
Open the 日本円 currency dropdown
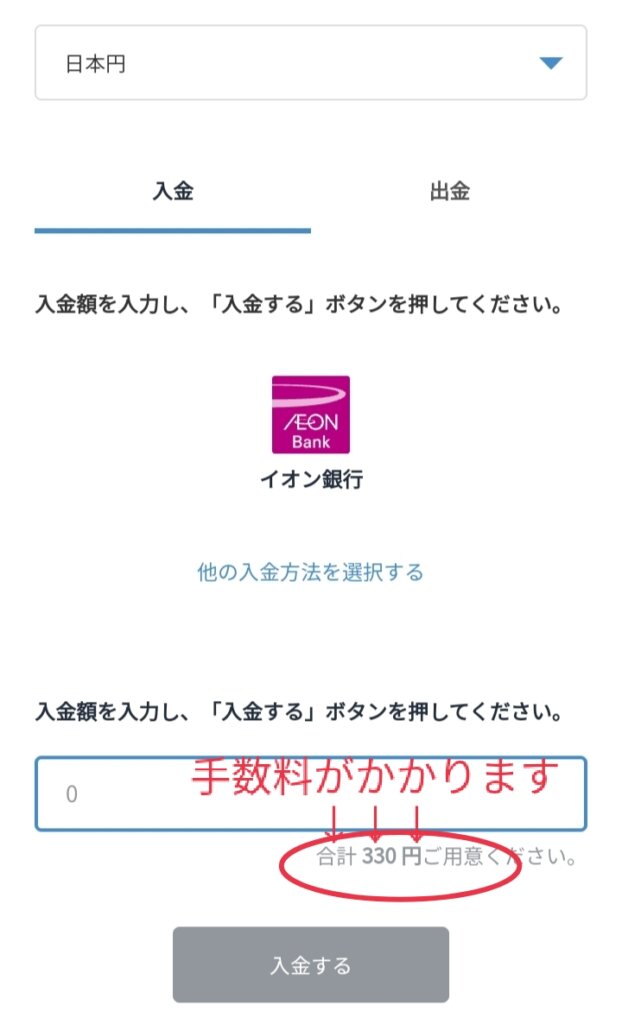pos(310,64)
